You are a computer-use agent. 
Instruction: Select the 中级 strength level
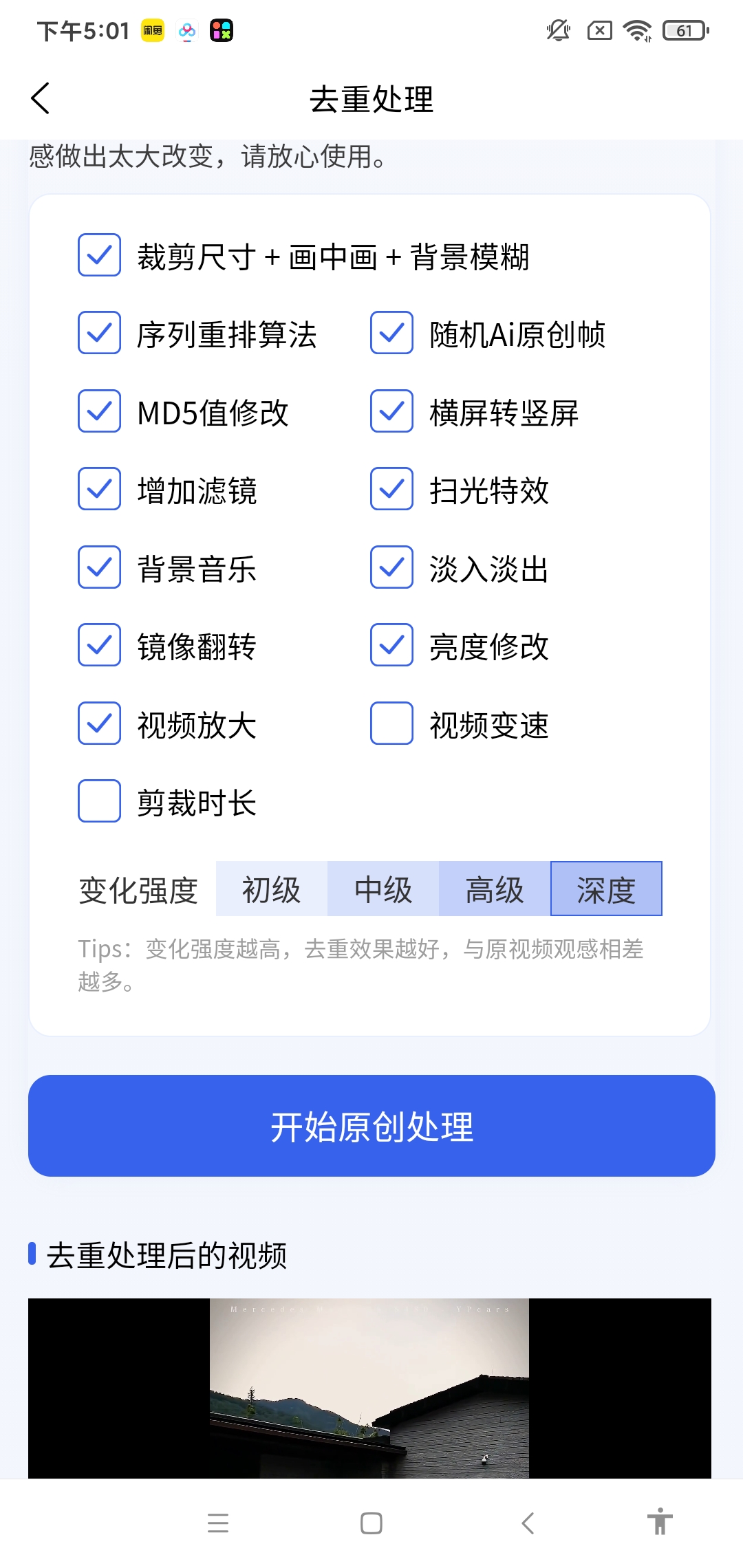click(383, 889)
